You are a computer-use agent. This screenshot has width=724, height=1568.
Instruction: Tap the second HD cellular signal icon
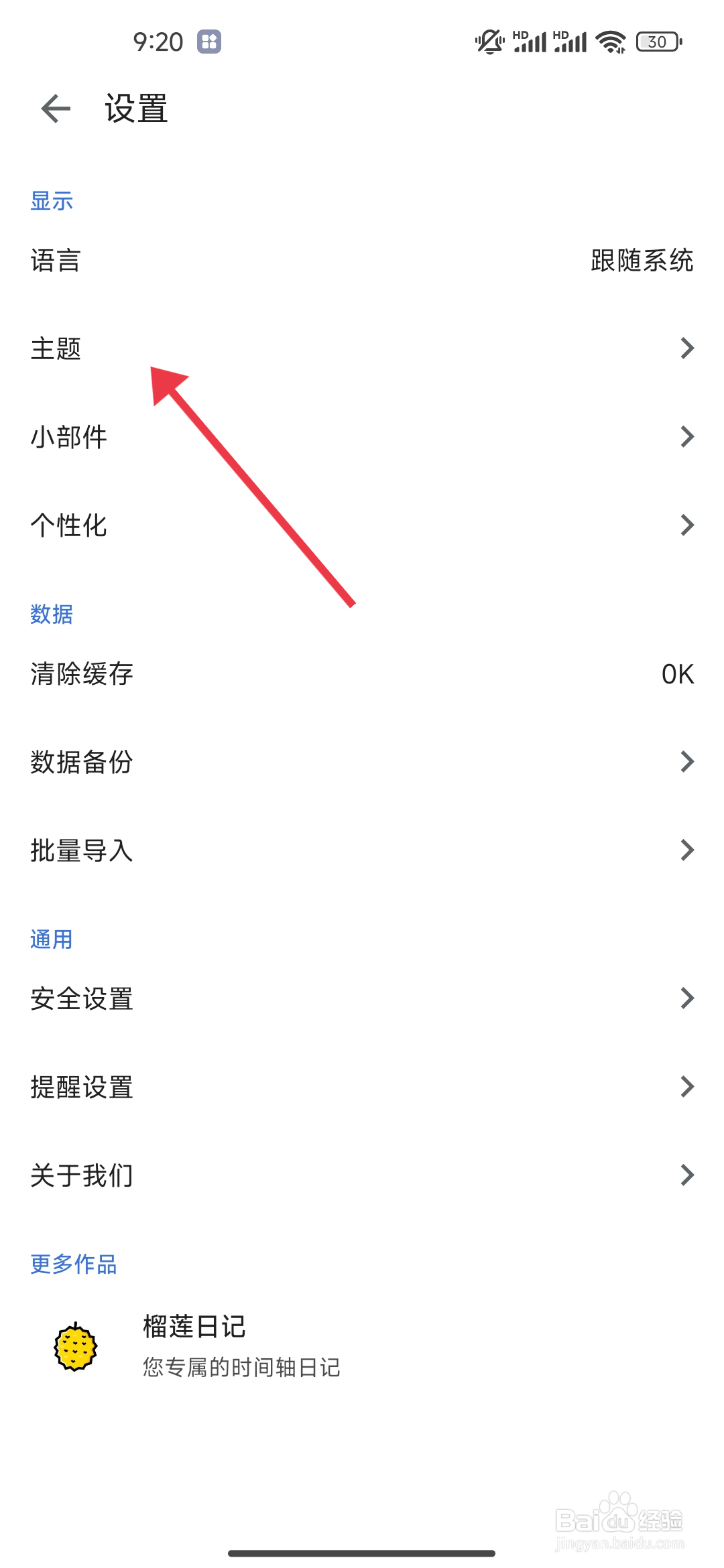click(x=570, y=42)
